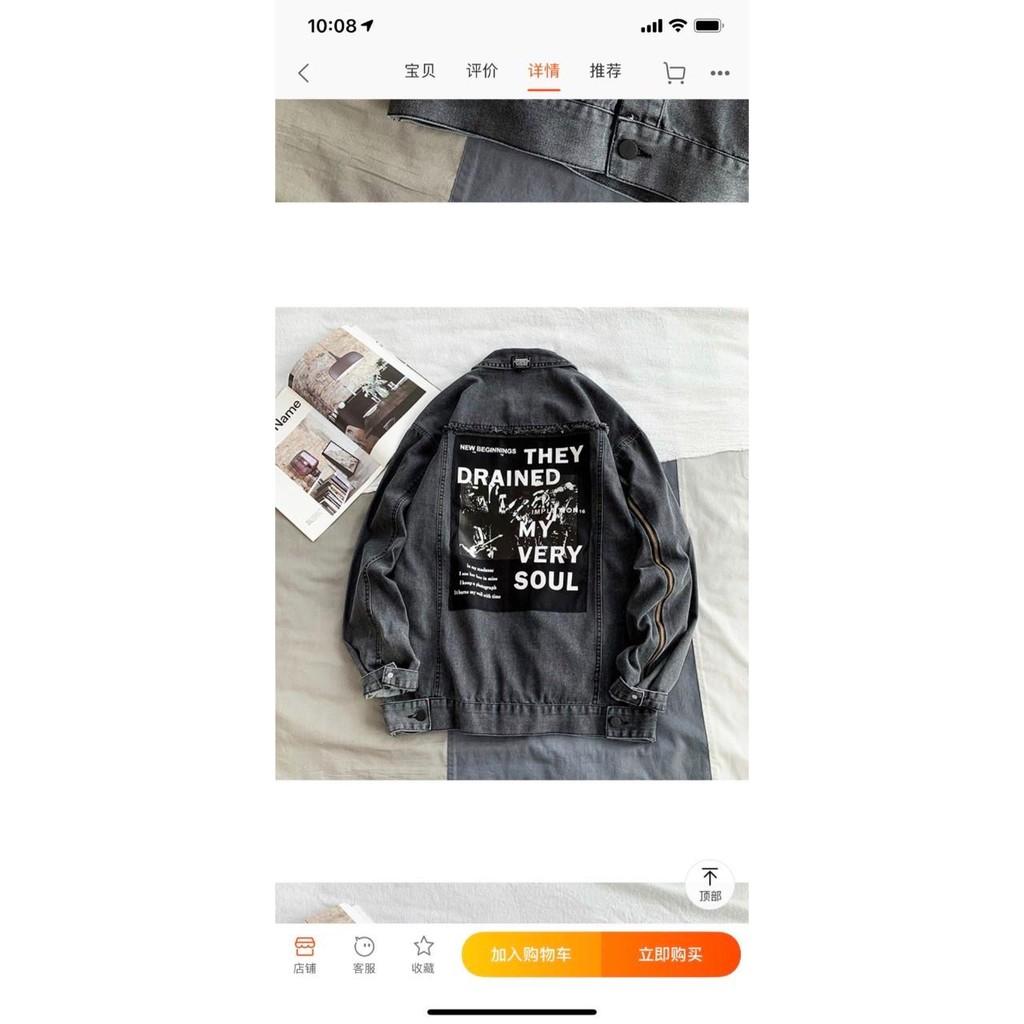Open the shopping cart icon

[674, 72]
